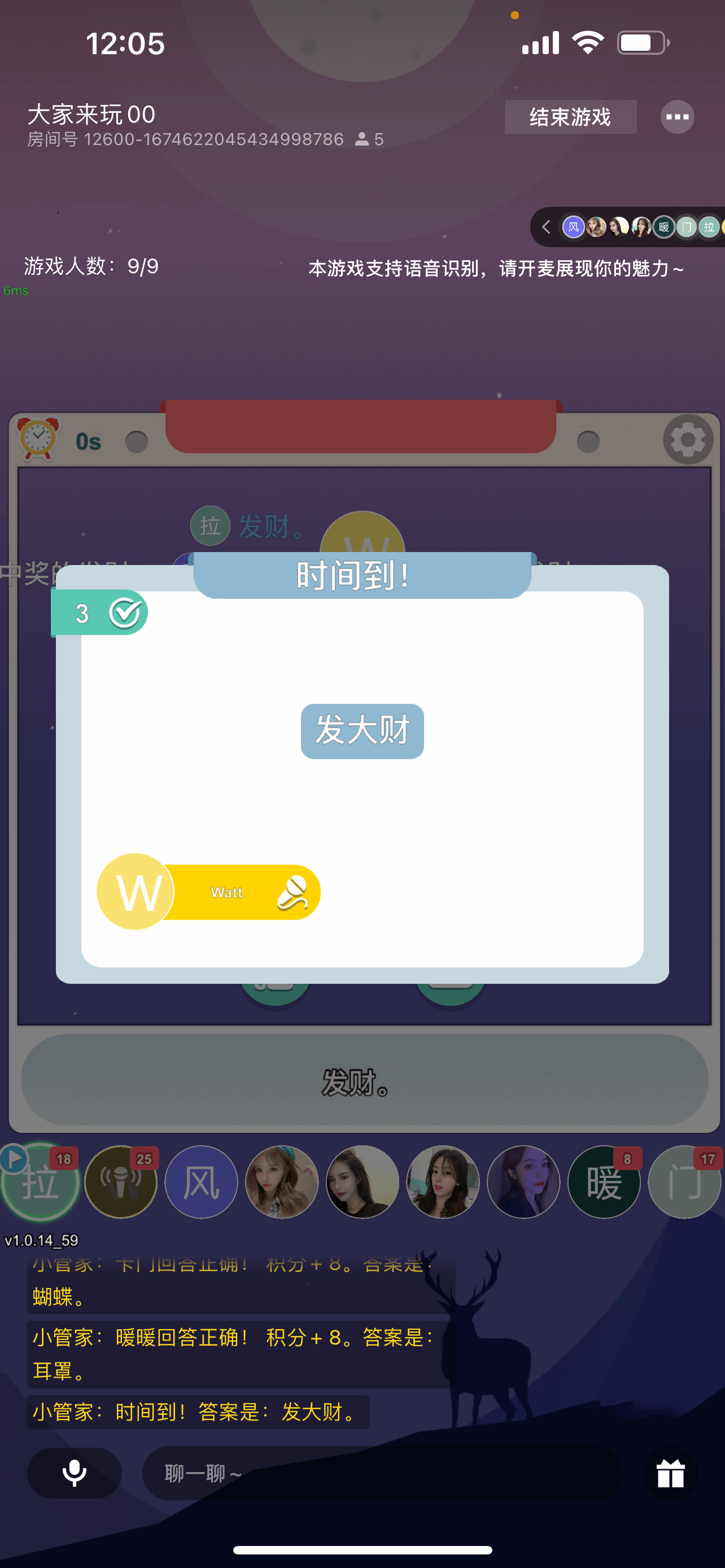This screenshot has width=725, height=1568.
Task: Open the three-dot overflow menu
Action: point(677,117)
